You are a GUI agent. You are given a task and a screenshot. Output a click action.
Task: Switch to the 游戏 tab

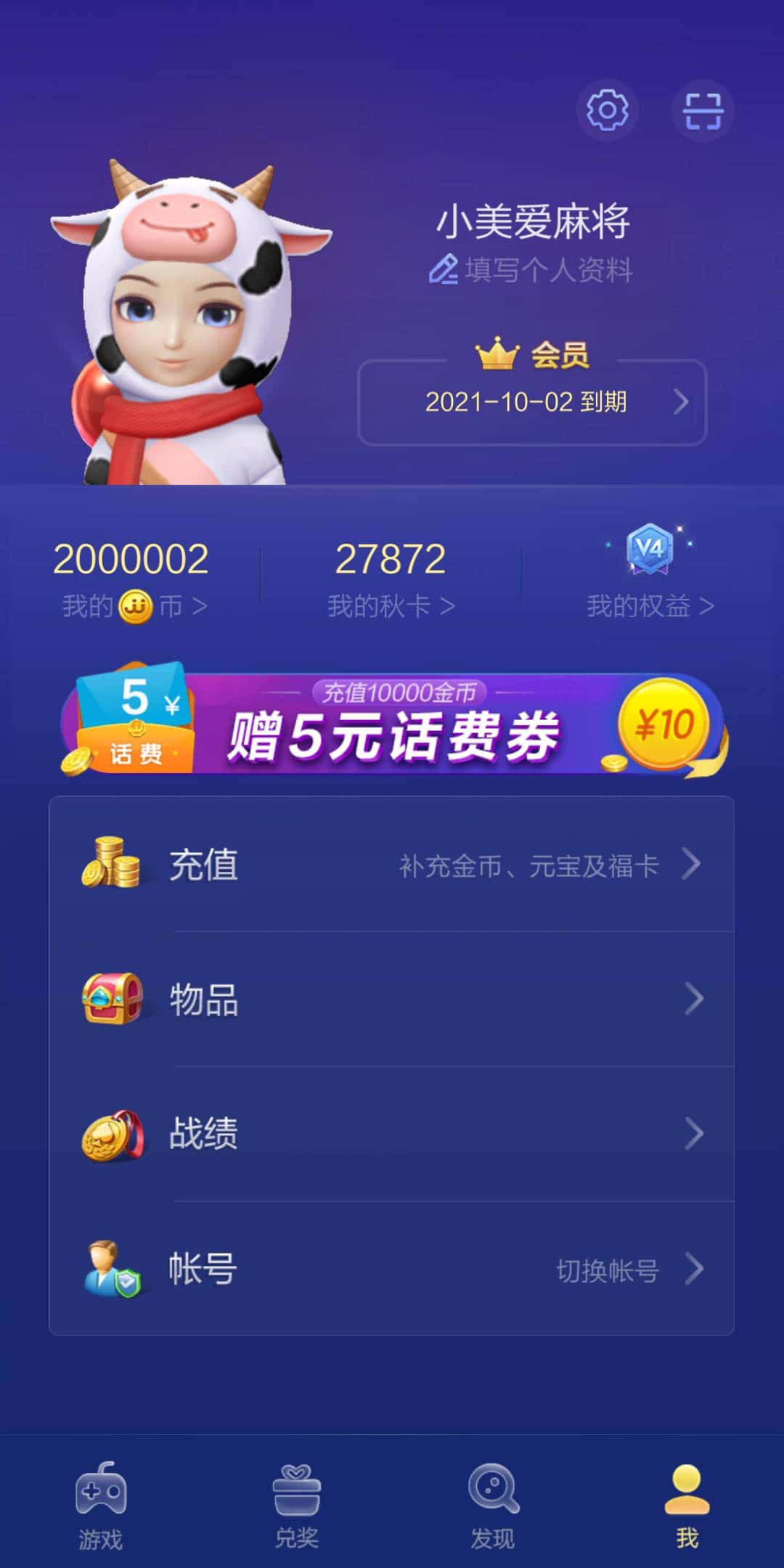click(x=100, y=1505)
